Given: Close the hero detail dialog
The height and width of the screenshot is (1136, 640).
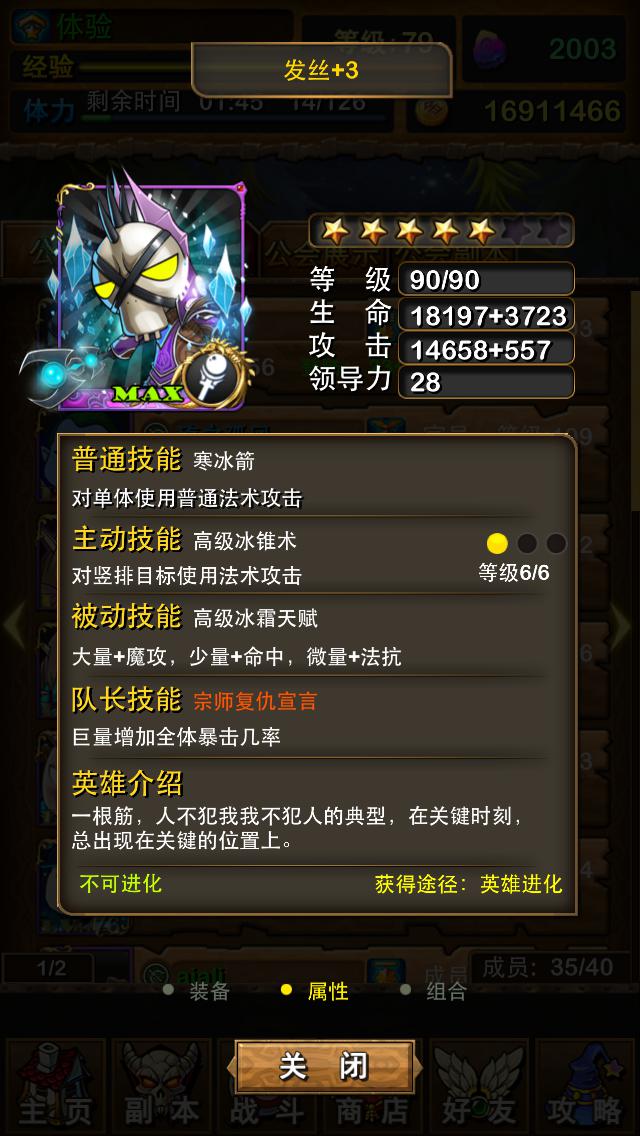Looking at the screenshot, I should pyautogui.click(x=325, y=1066).
